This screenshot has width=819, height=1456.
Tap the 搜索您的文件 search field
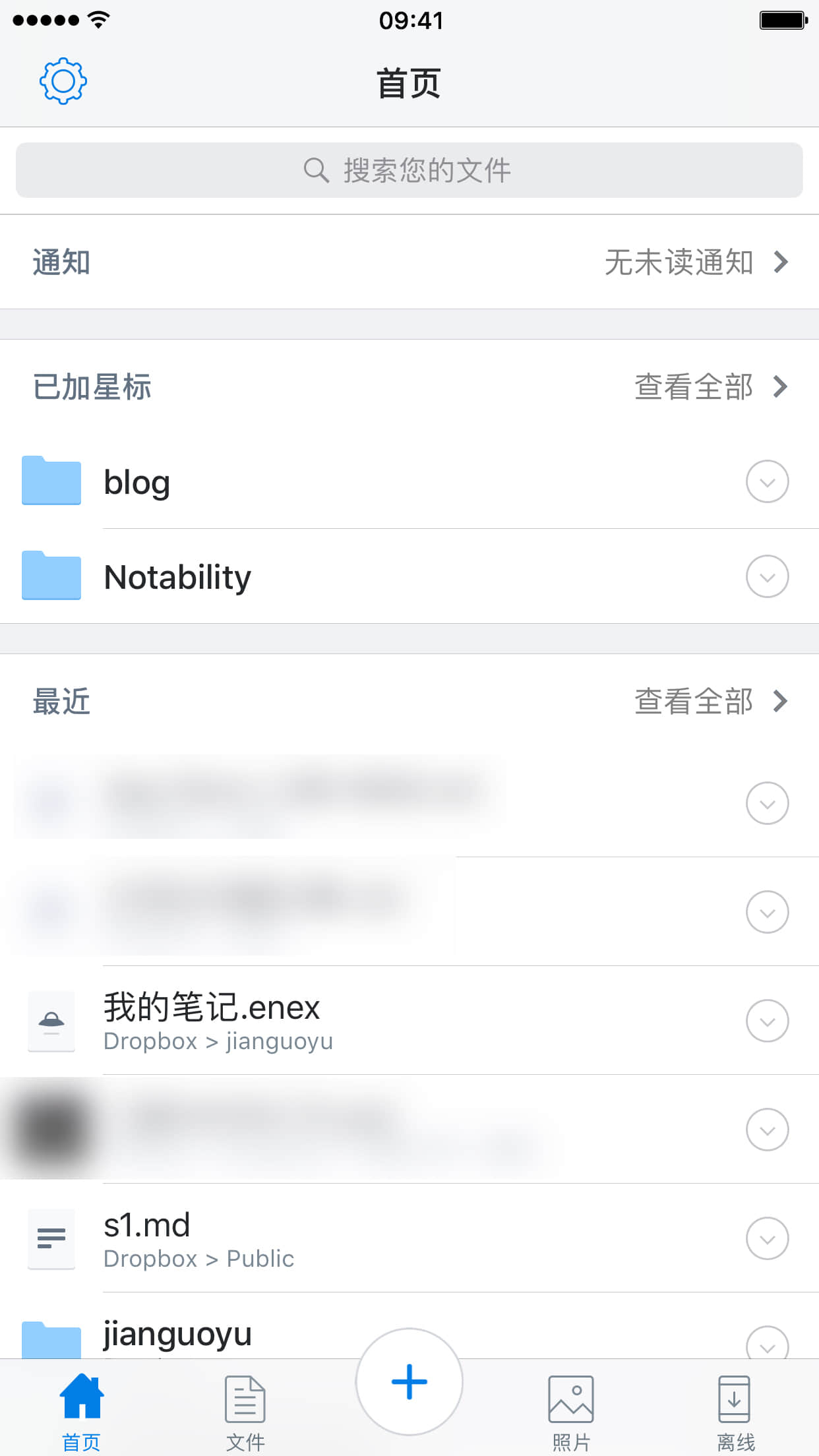coord(409,170)
